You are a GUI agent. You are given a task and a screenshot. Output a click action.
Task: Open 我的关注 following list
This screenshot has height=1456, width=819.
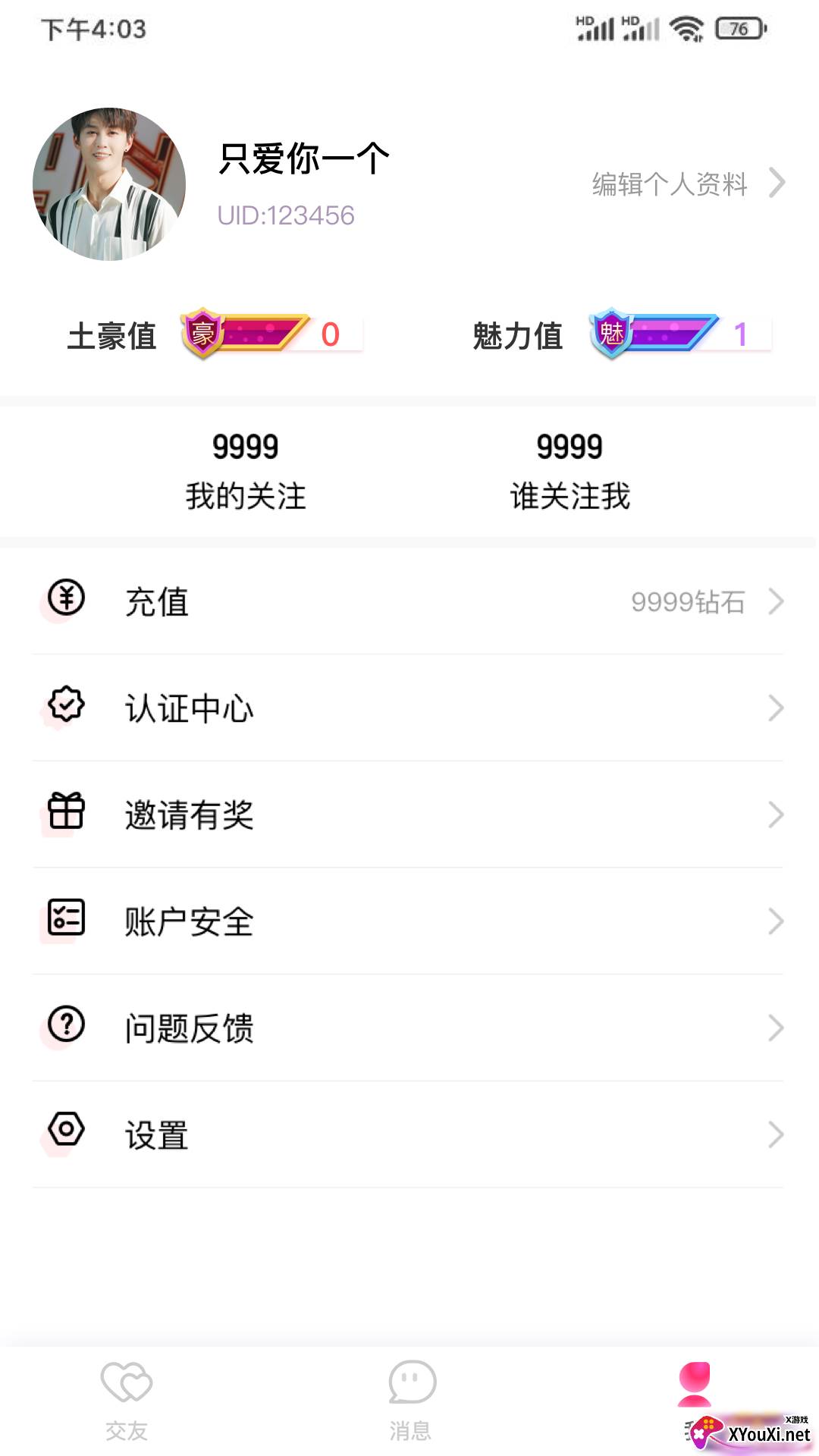tap(245, 470)
